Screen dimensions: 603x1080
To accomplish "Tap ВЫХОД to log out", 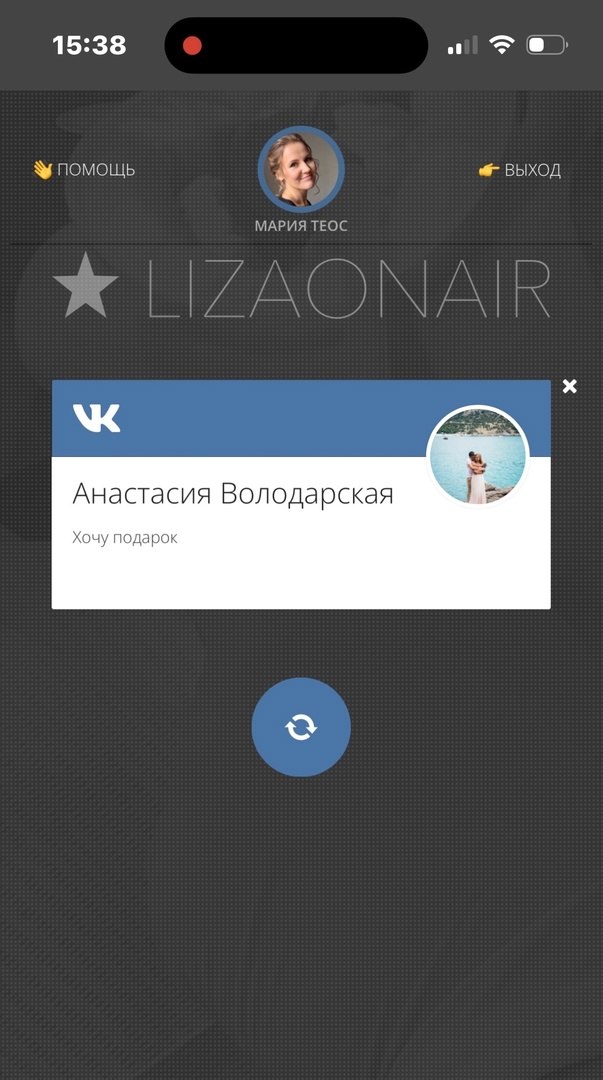I will [520, 170].
